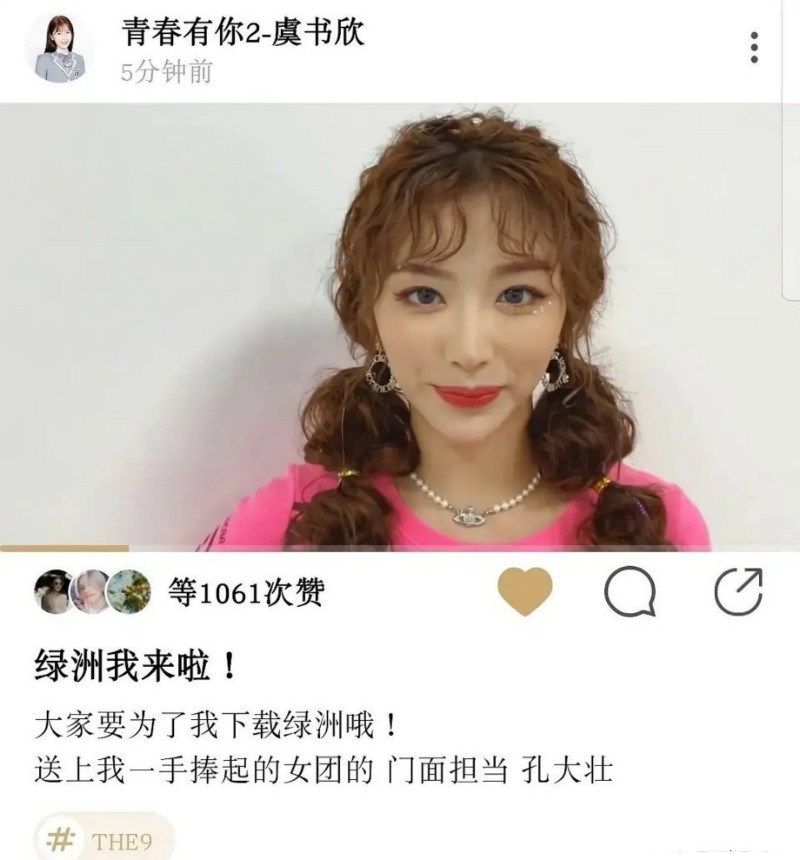800x860 pixels.
Task: Open the comments bubble icon
Action: click(631, 593)
